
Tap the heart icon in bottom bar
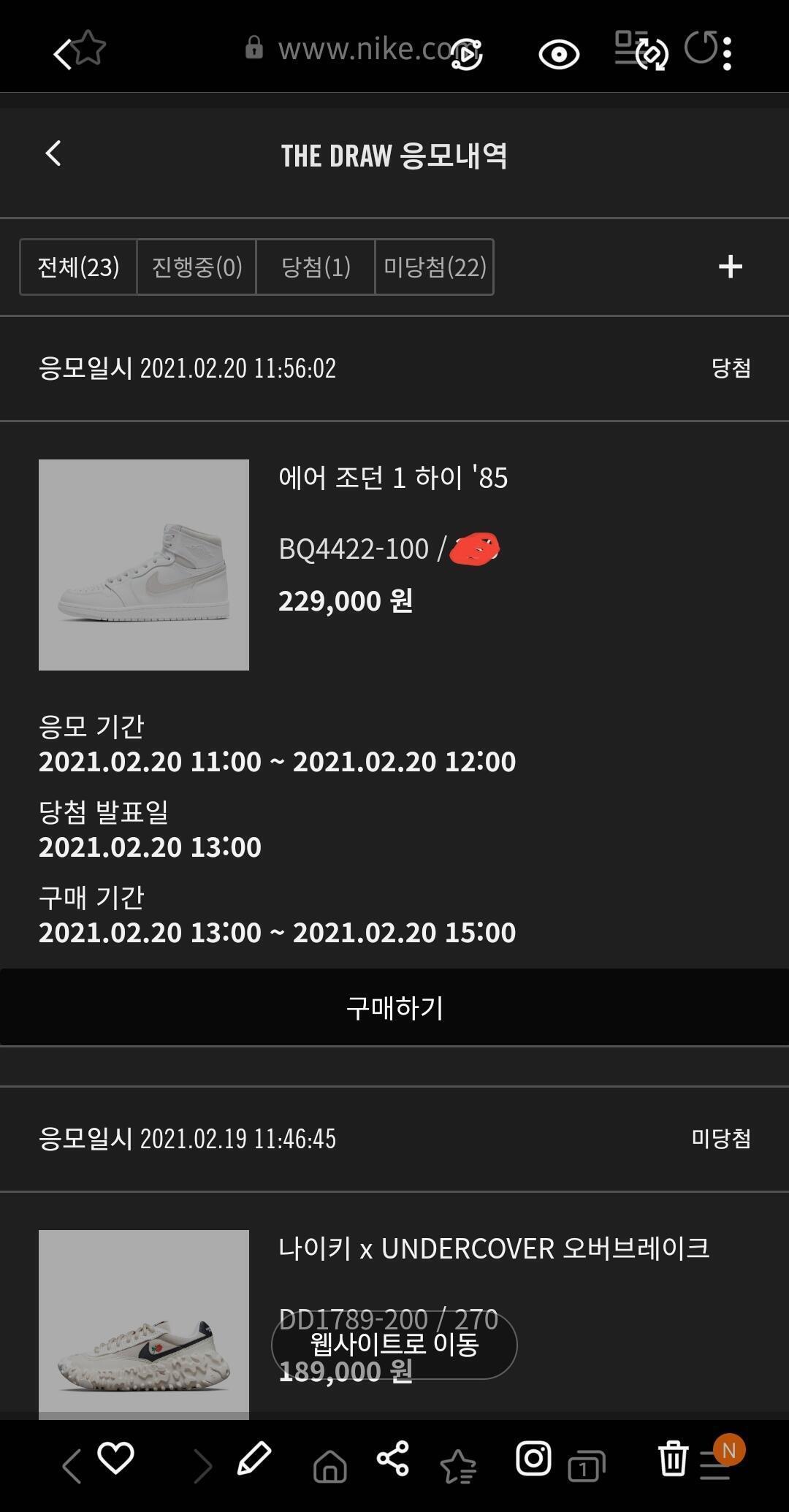coord(115,1457)
